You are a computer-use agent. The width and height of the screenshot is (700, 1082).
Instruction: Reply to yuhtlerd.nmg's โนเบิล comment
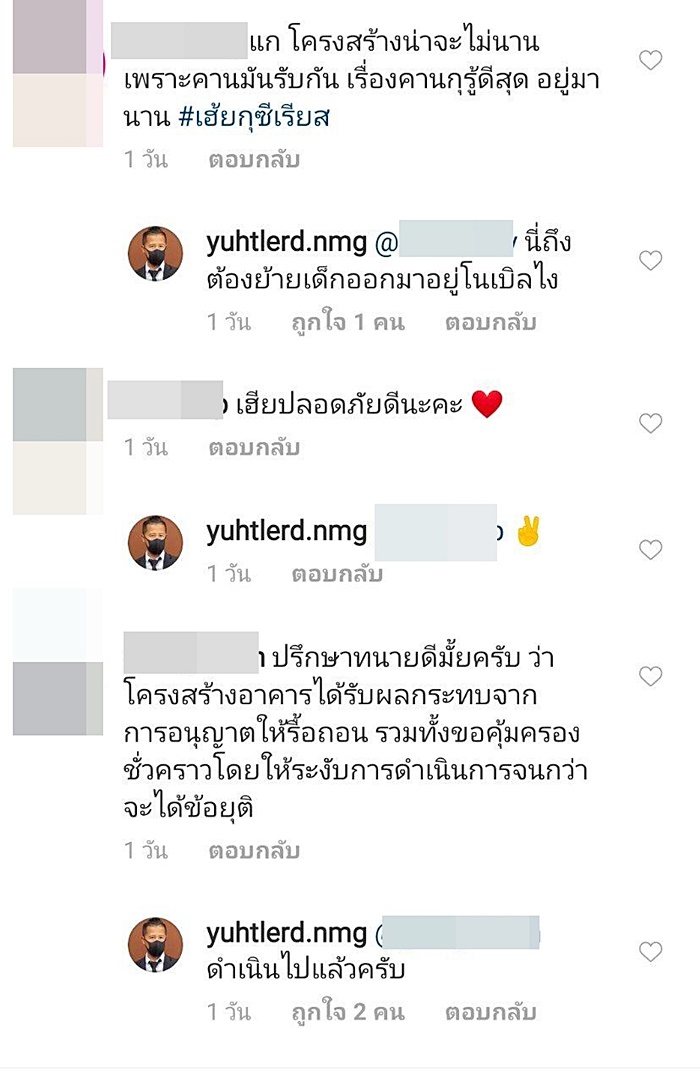point(491,323)
